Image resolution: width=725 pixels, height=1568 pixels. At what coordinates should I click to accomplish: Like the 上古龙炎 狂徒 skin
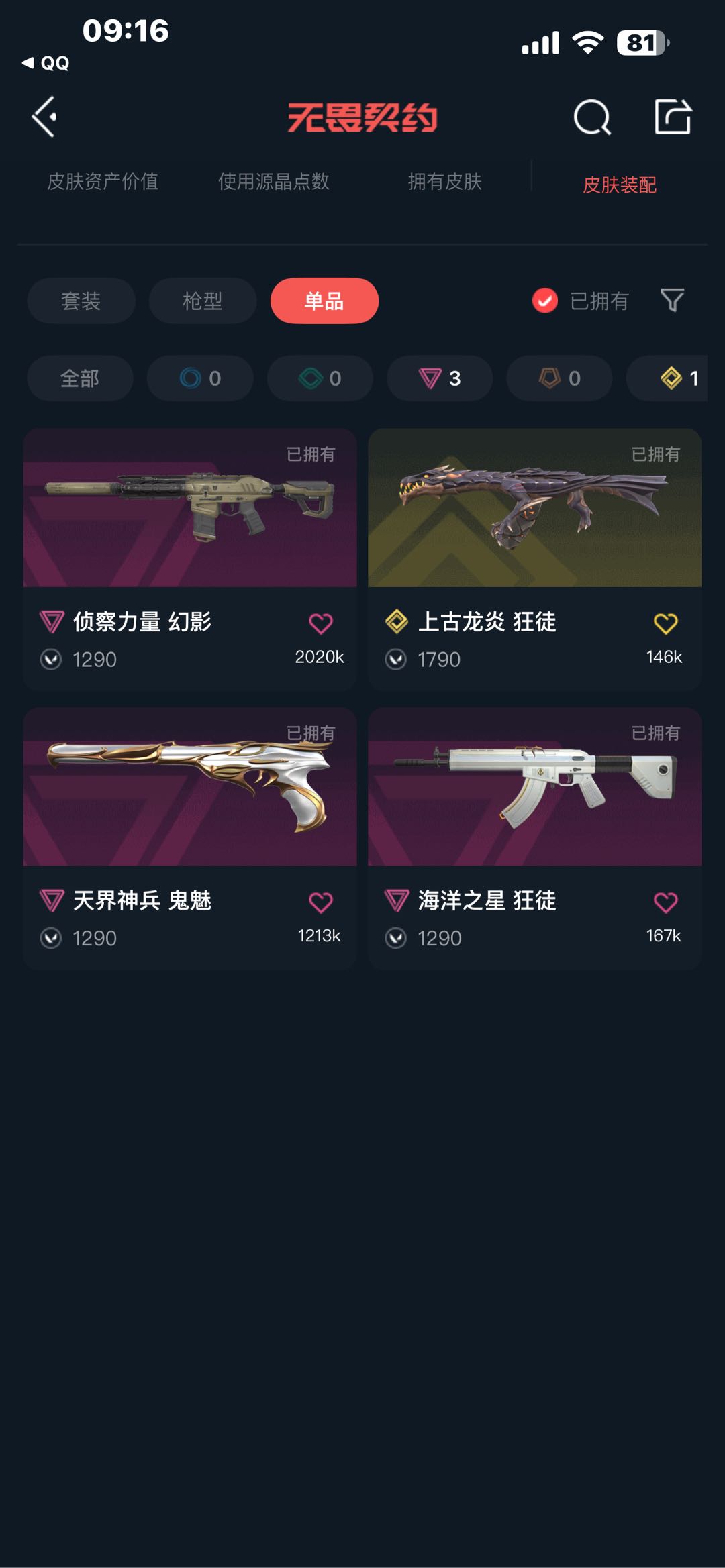point(665,623)
